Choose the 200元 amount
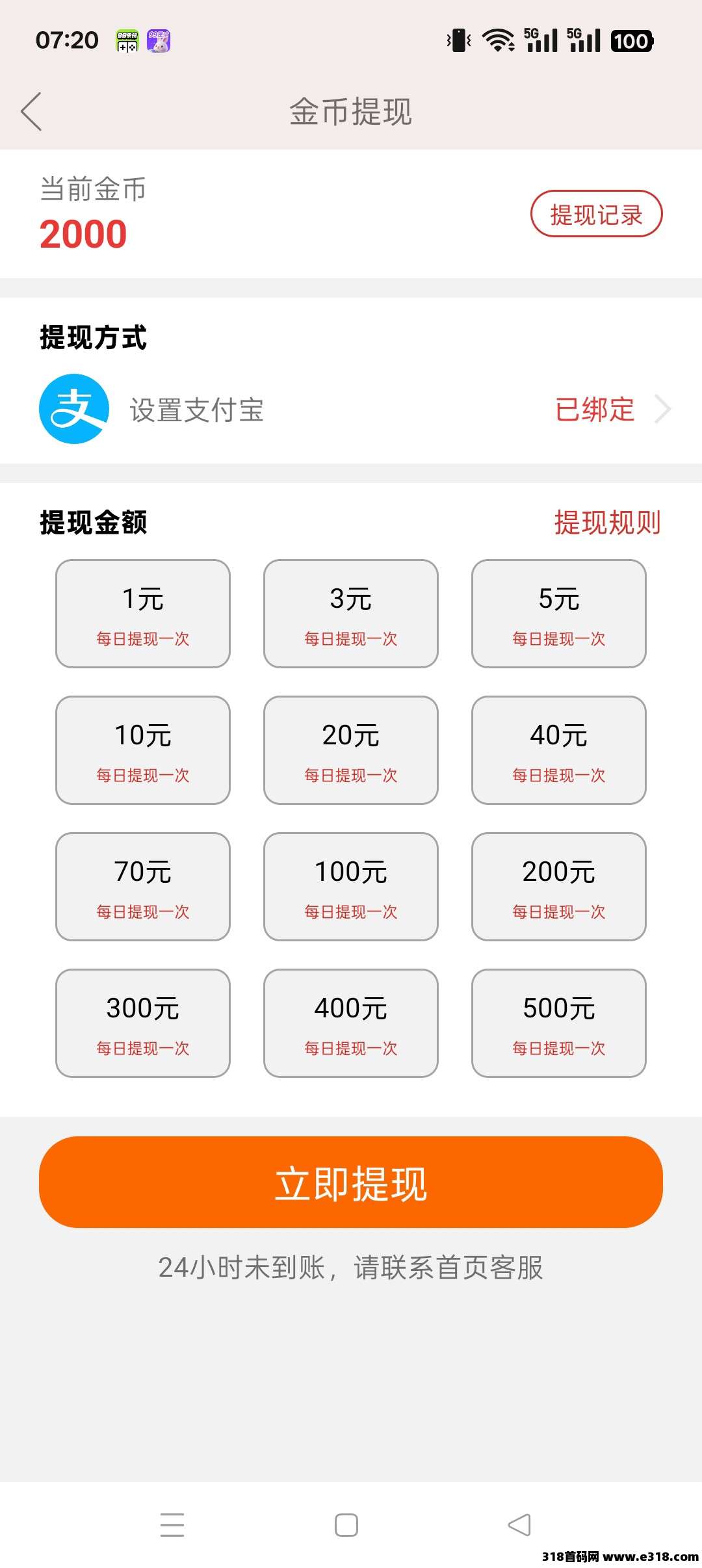 pos(559,886)
